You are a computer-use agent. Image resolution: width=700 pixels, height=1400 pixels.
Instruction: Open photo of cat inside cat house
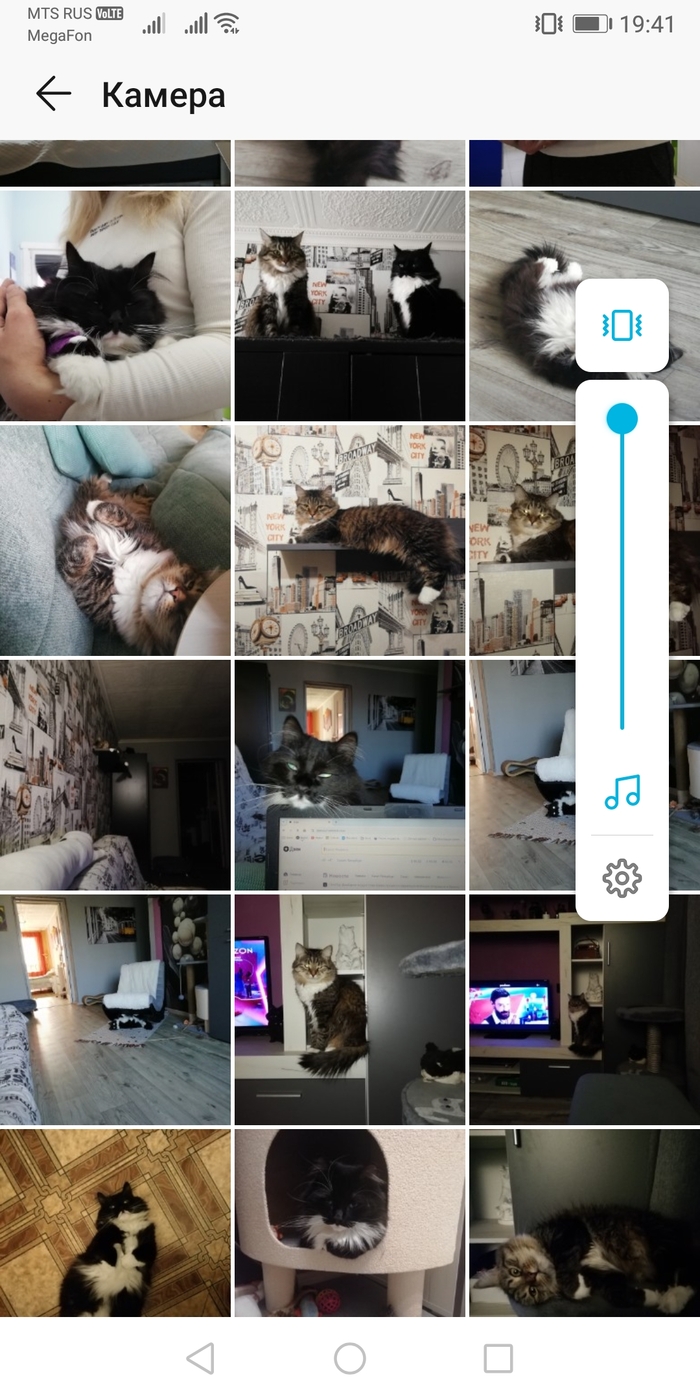click(350, 1222)
